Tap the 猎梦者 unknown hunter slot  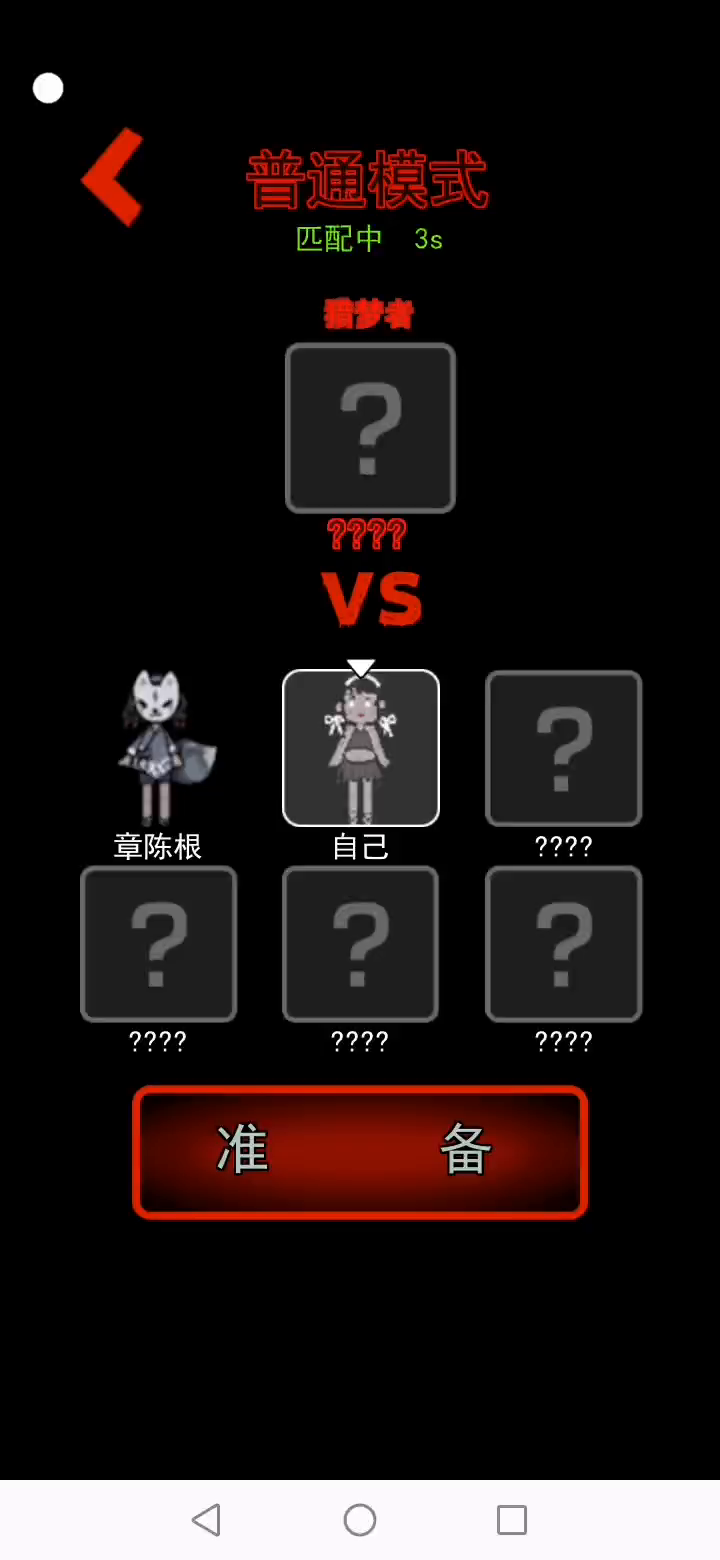(370, 428)
